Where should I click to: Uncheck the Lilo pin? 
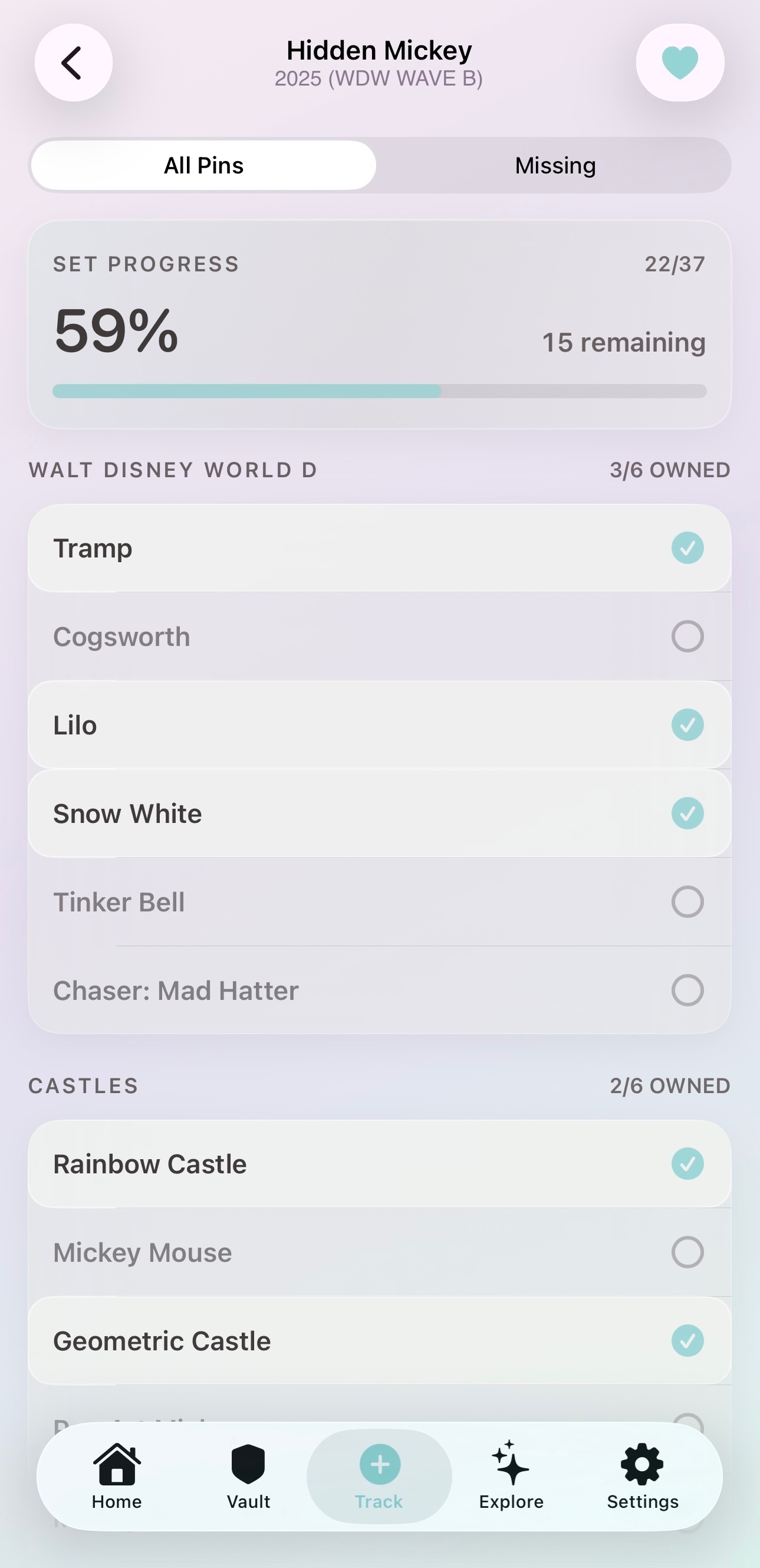[x=687, y=725]
